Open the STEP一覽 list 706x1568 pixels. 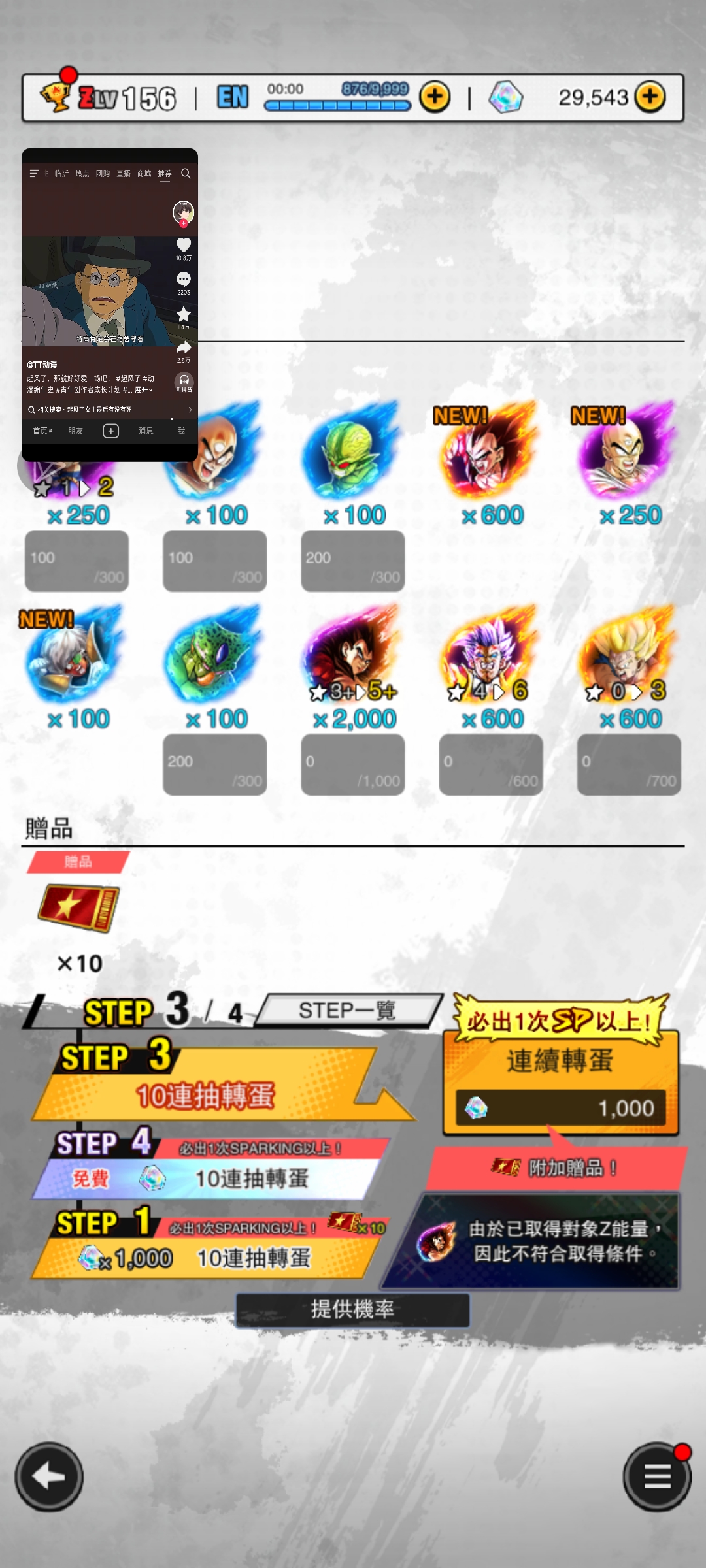pyautogui.click(x=348, y=1011)
